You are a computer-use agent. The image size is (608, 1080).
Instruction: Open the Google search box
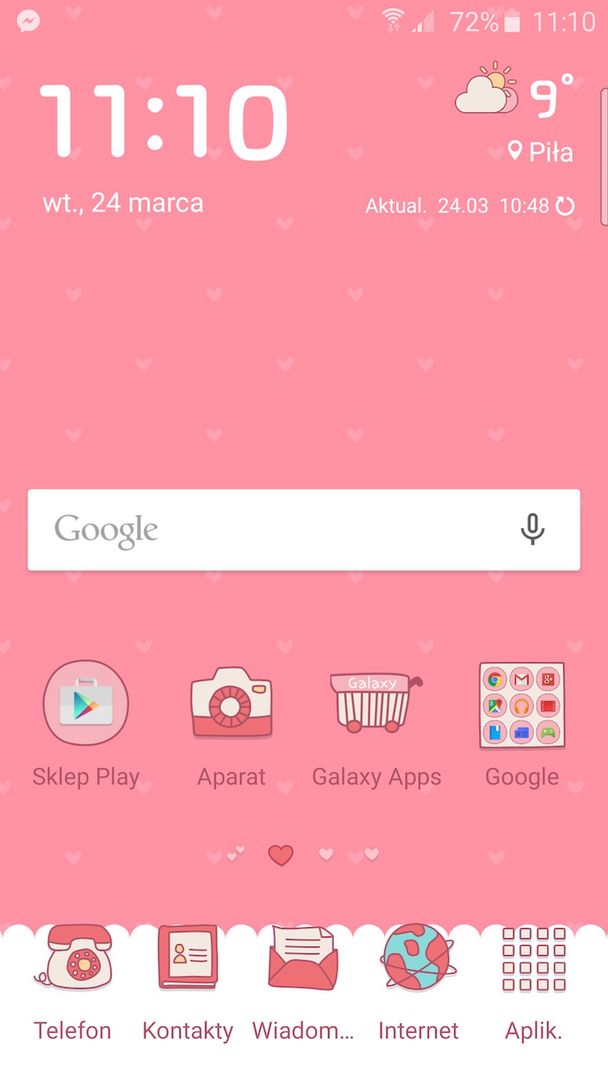coord(270,530)
